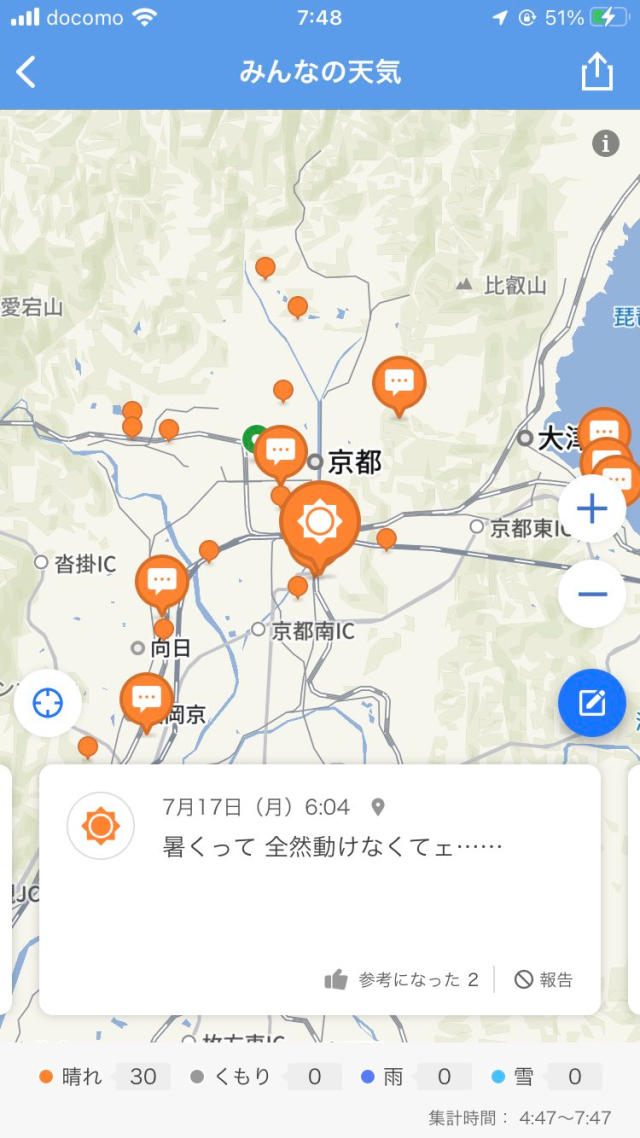
Task: Zoom in on the map
Action: (592, 509)
